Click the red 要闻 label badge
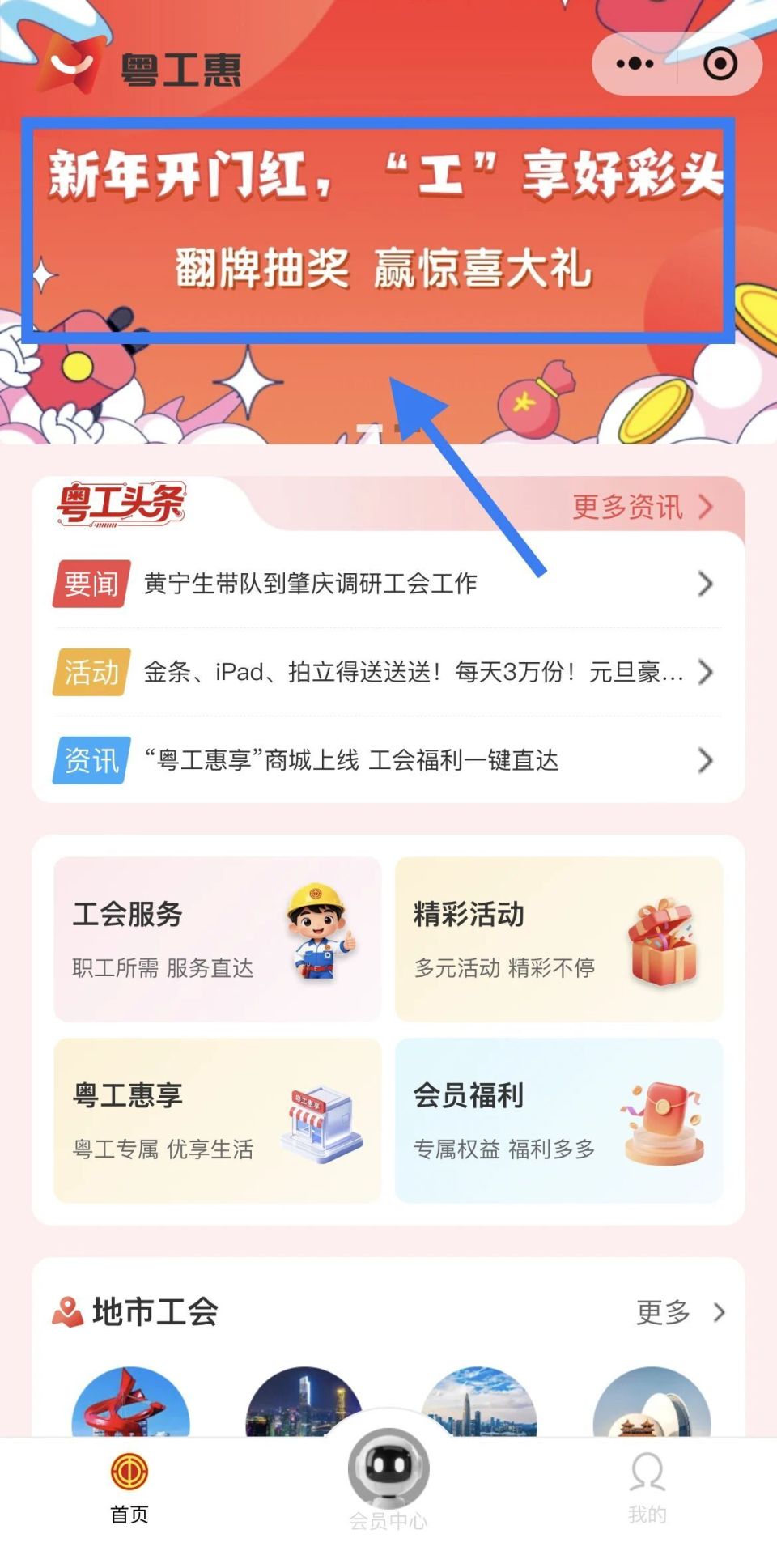 91,584
